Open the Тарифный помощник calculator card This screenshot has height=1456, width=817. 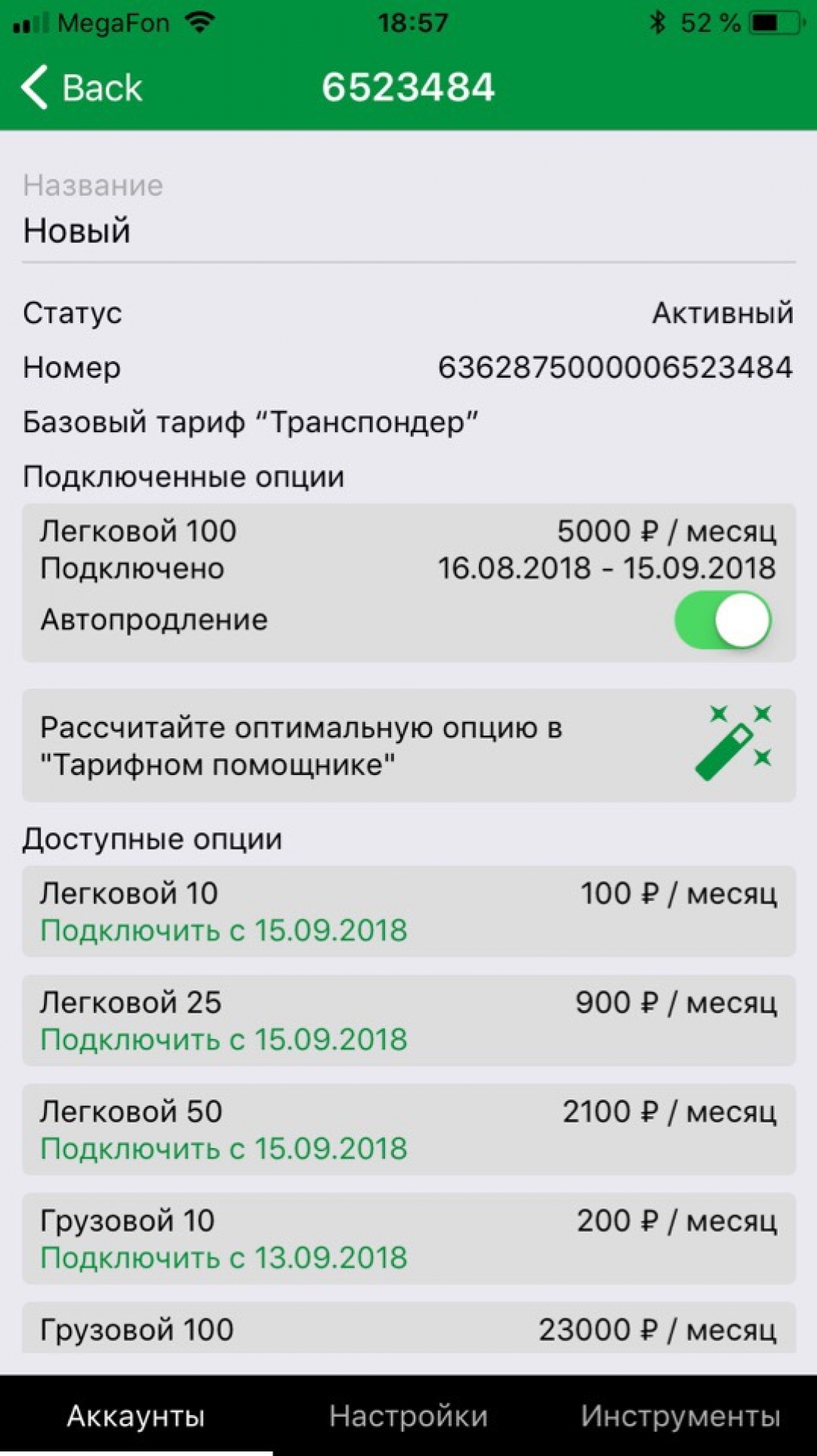click(x=408, y=745)
